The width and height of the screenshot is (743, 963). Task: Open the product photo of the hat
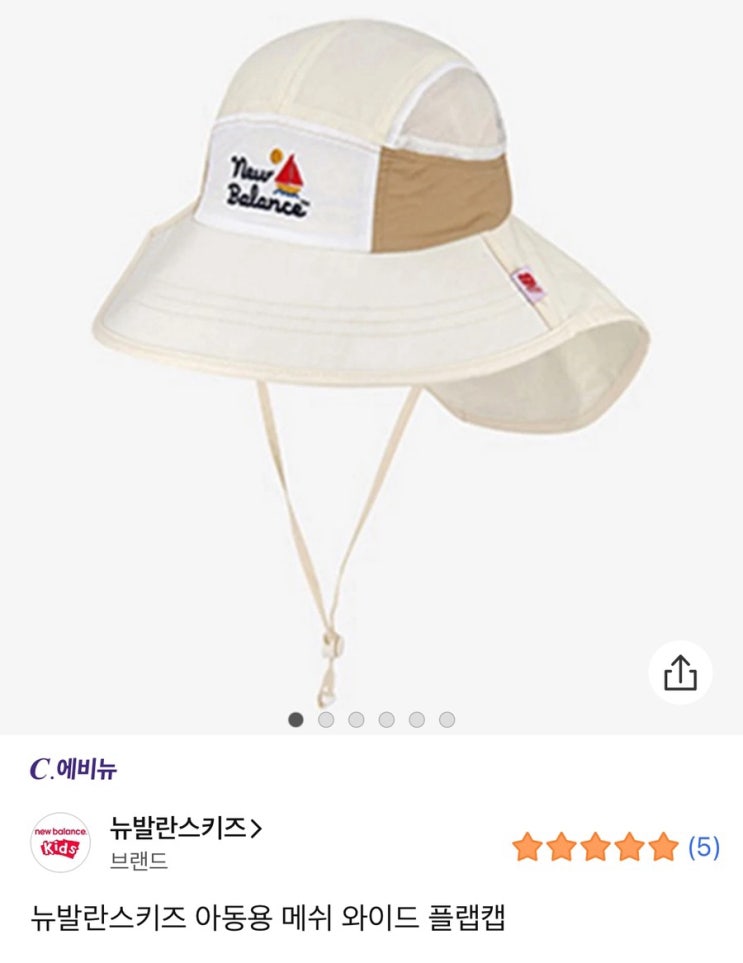click(370, 330)
